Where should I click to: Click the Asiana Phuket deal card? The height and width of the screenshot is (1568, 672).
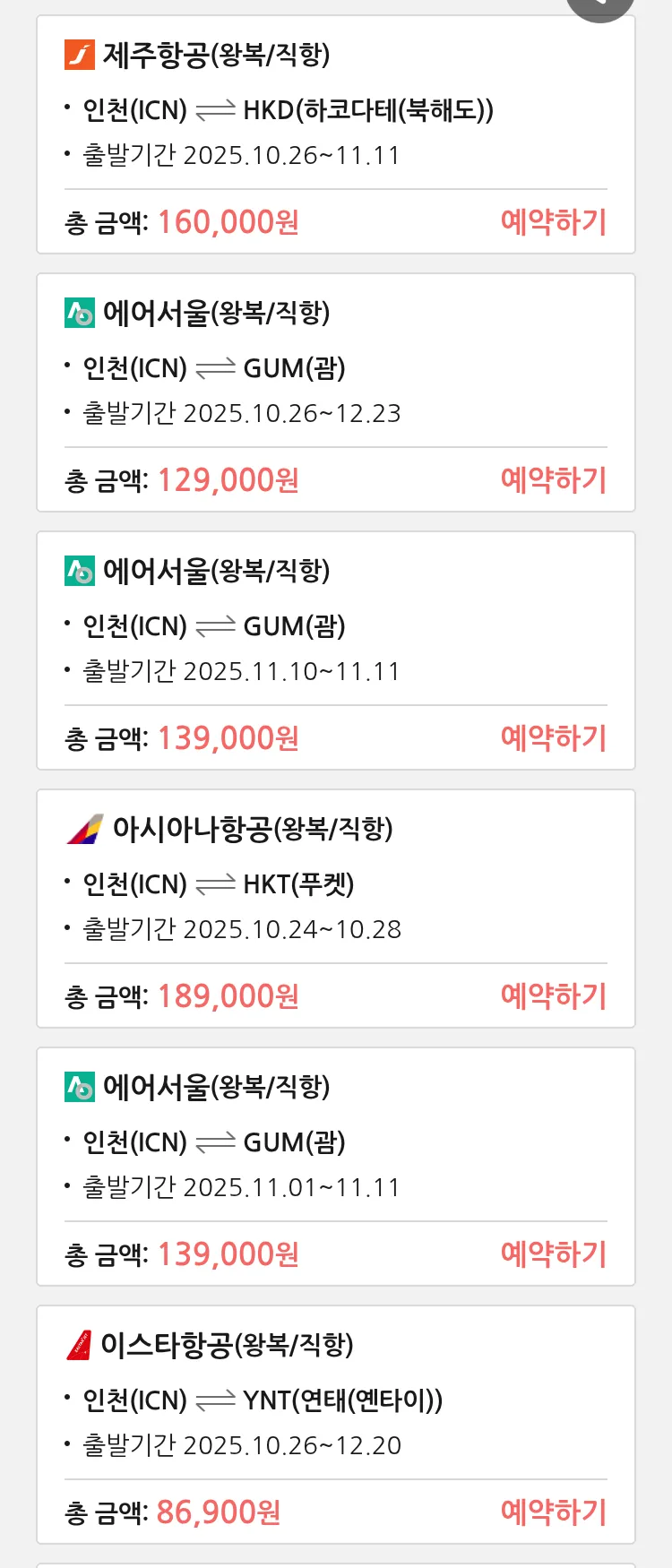[x=335, y=908]
